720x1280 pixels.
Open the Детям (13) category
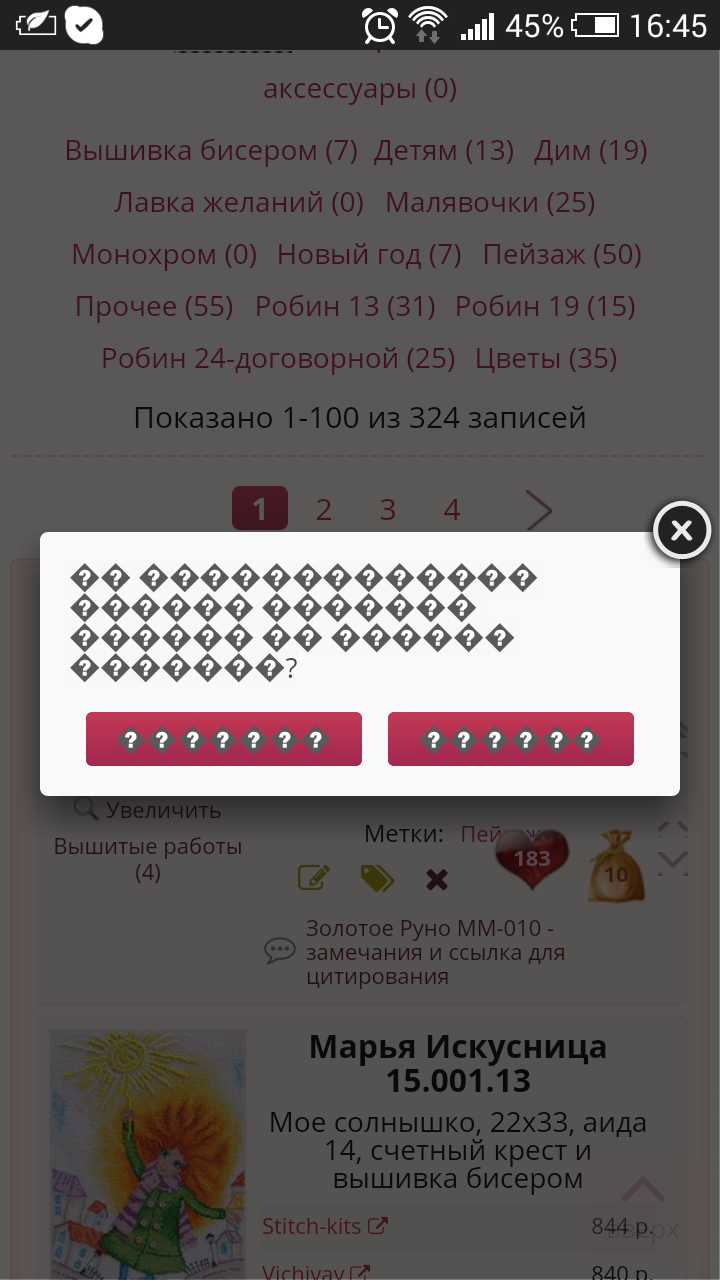[x=444, y=151]
